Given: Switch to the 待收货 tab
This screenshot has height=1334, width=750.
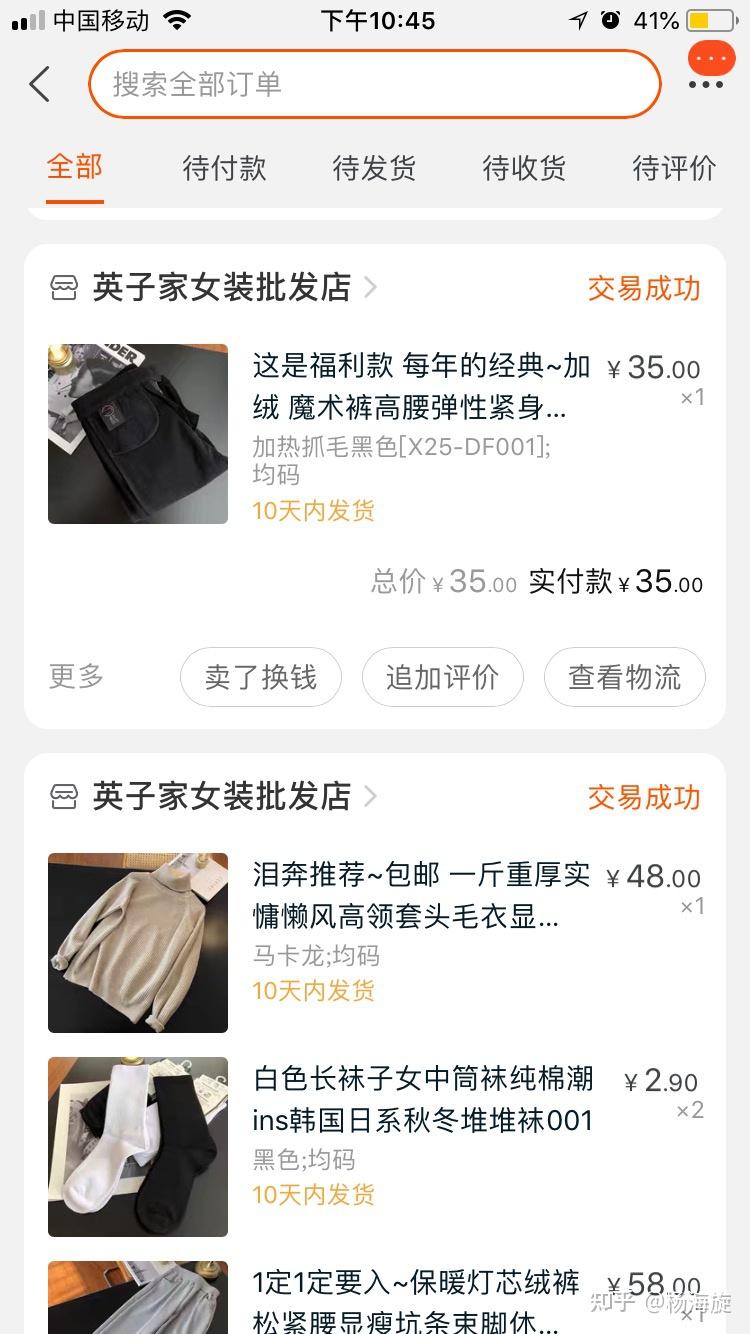Looking at the screenshot, I should 523,168.
